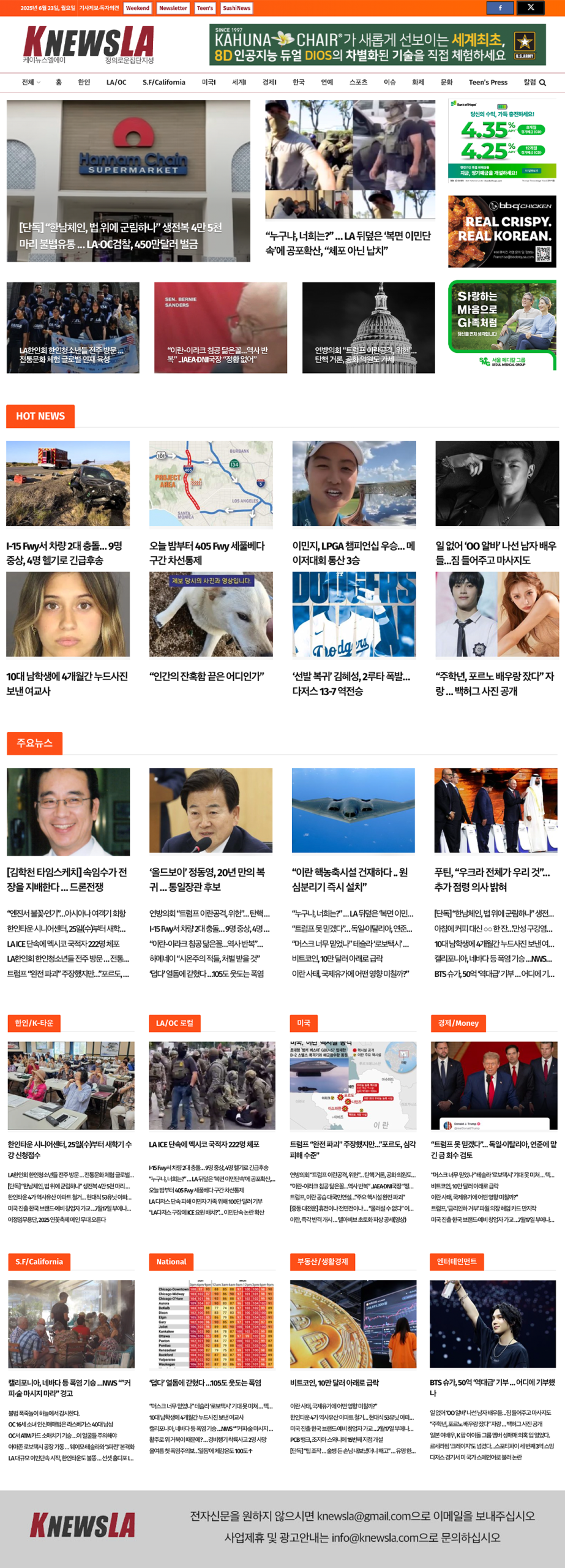Switch to the LA/OC menu section

coord(116,82)
